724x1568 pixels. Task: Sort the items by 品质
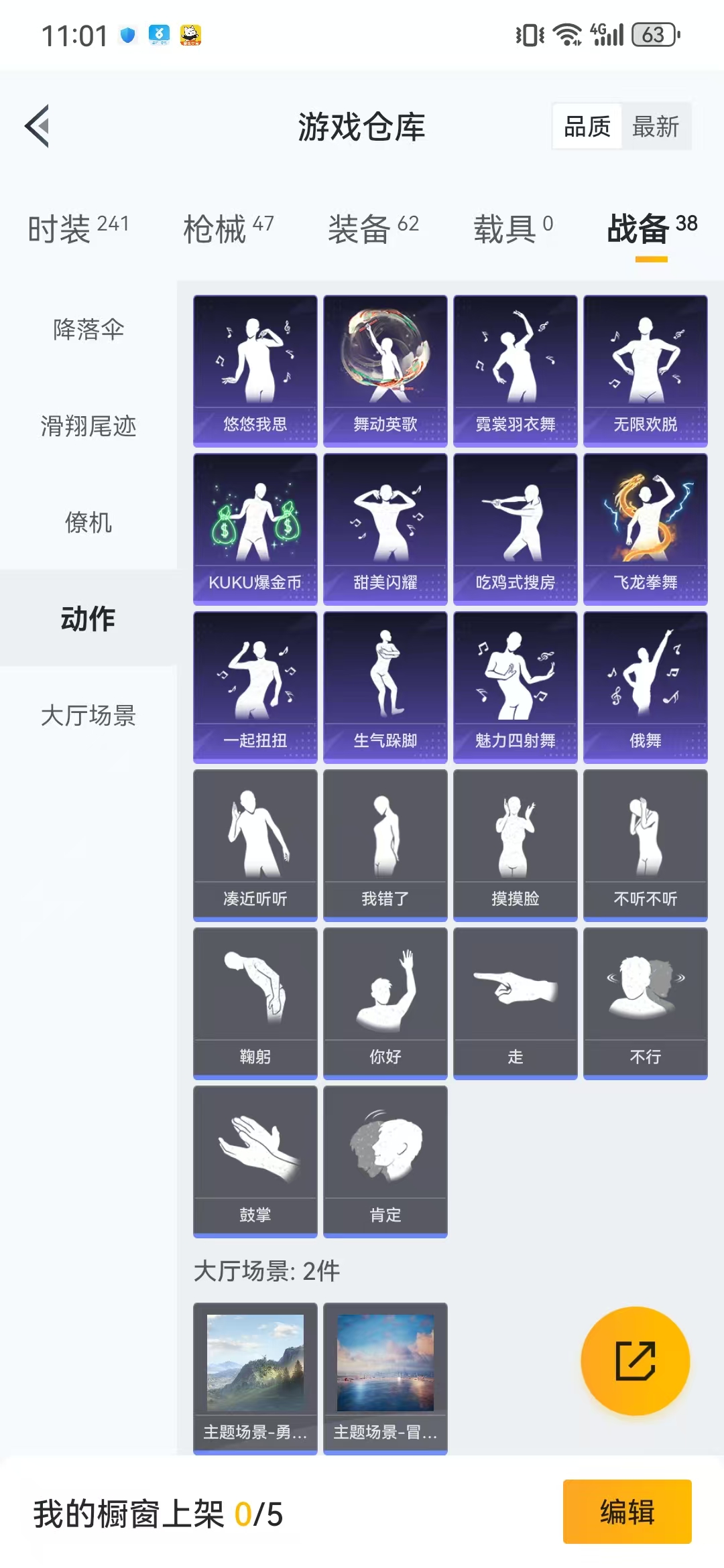pos(587,126)
